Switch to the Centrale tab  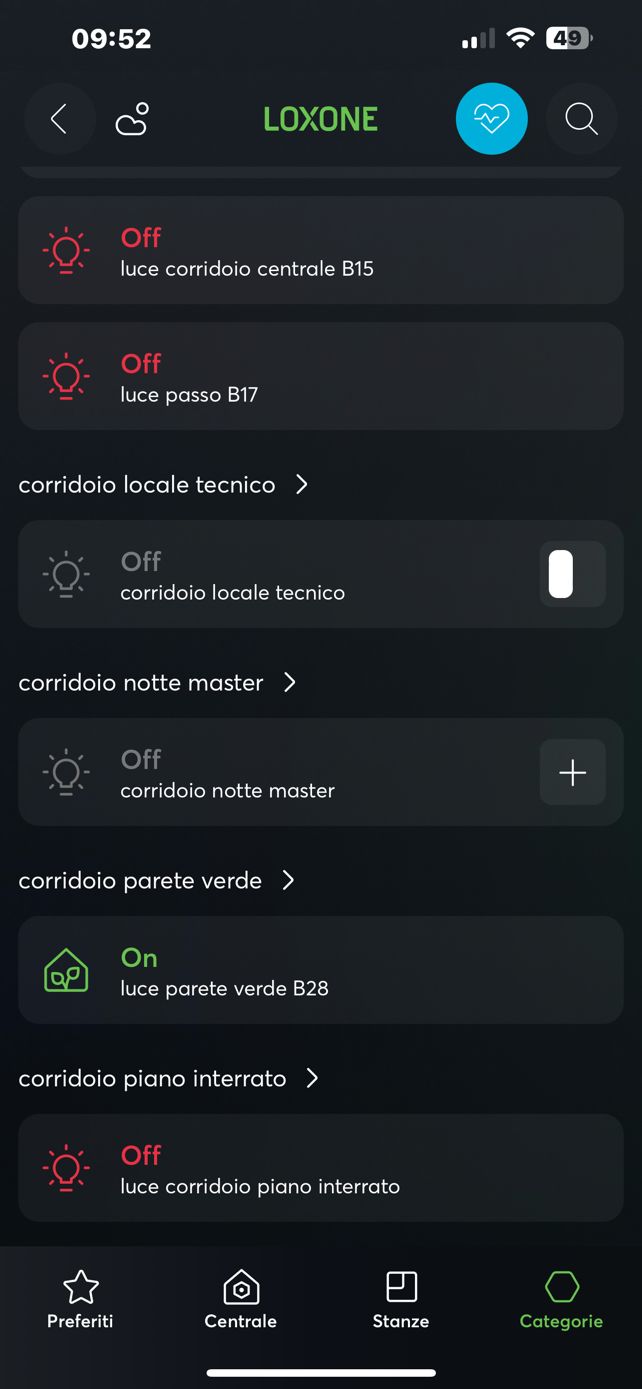coord(240,1300)
